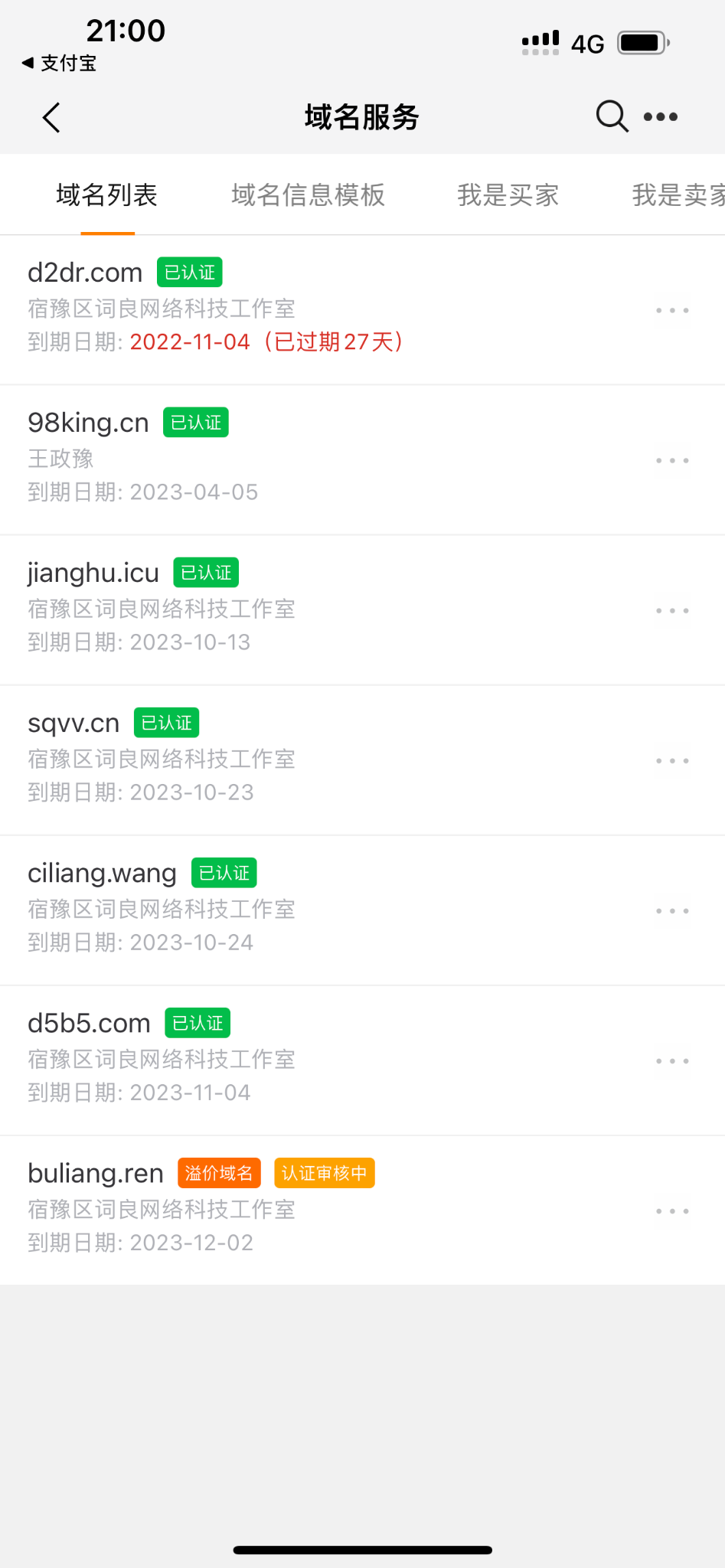Image resolution: width=725 pixels, height=1568 pixels.
Task: View details for jianghu.icu
Action: [x=93, y=573]
